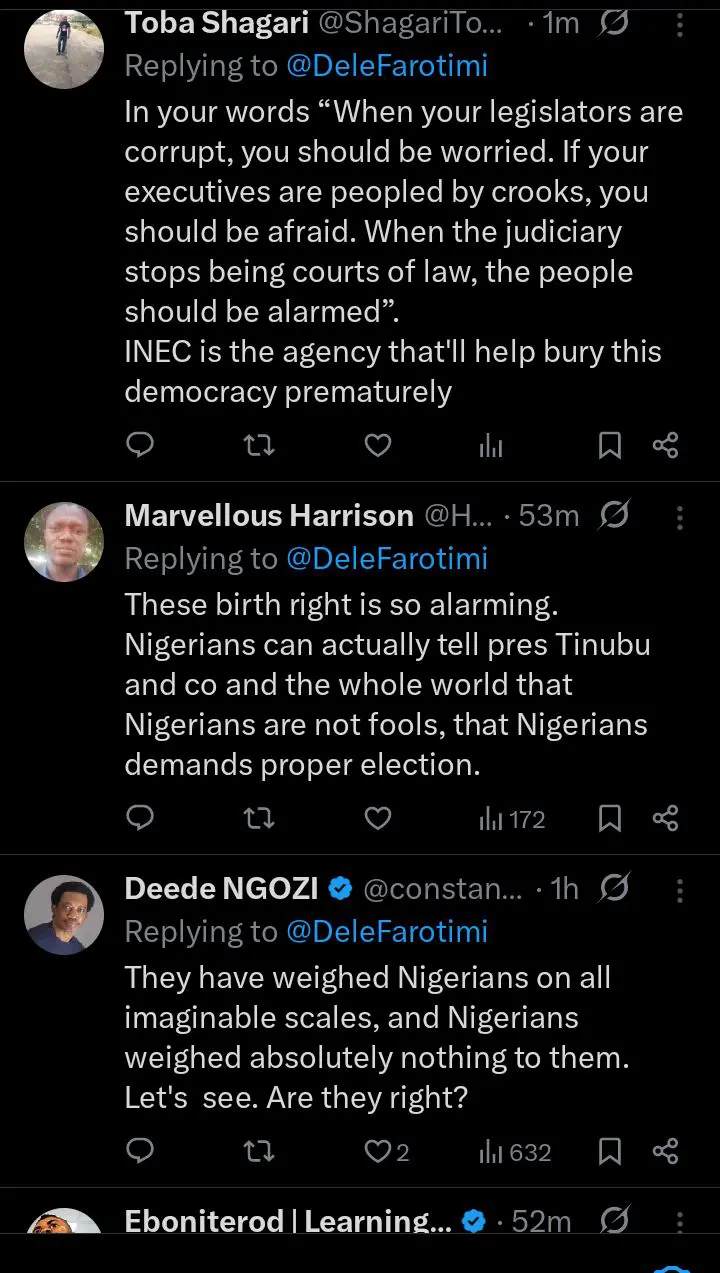Open overflow menu on Deede NGOZI's post
720x1273 pixels.
click(680, 890)
